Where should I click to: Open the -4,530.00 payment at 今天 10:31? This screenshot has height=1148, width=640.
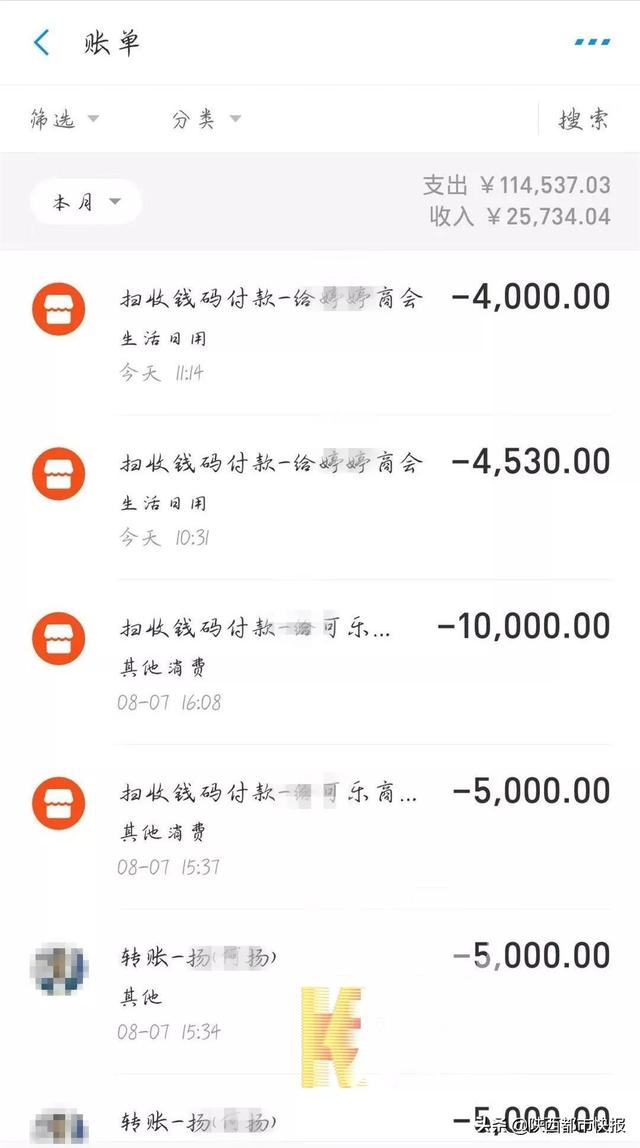click(320, 498)
